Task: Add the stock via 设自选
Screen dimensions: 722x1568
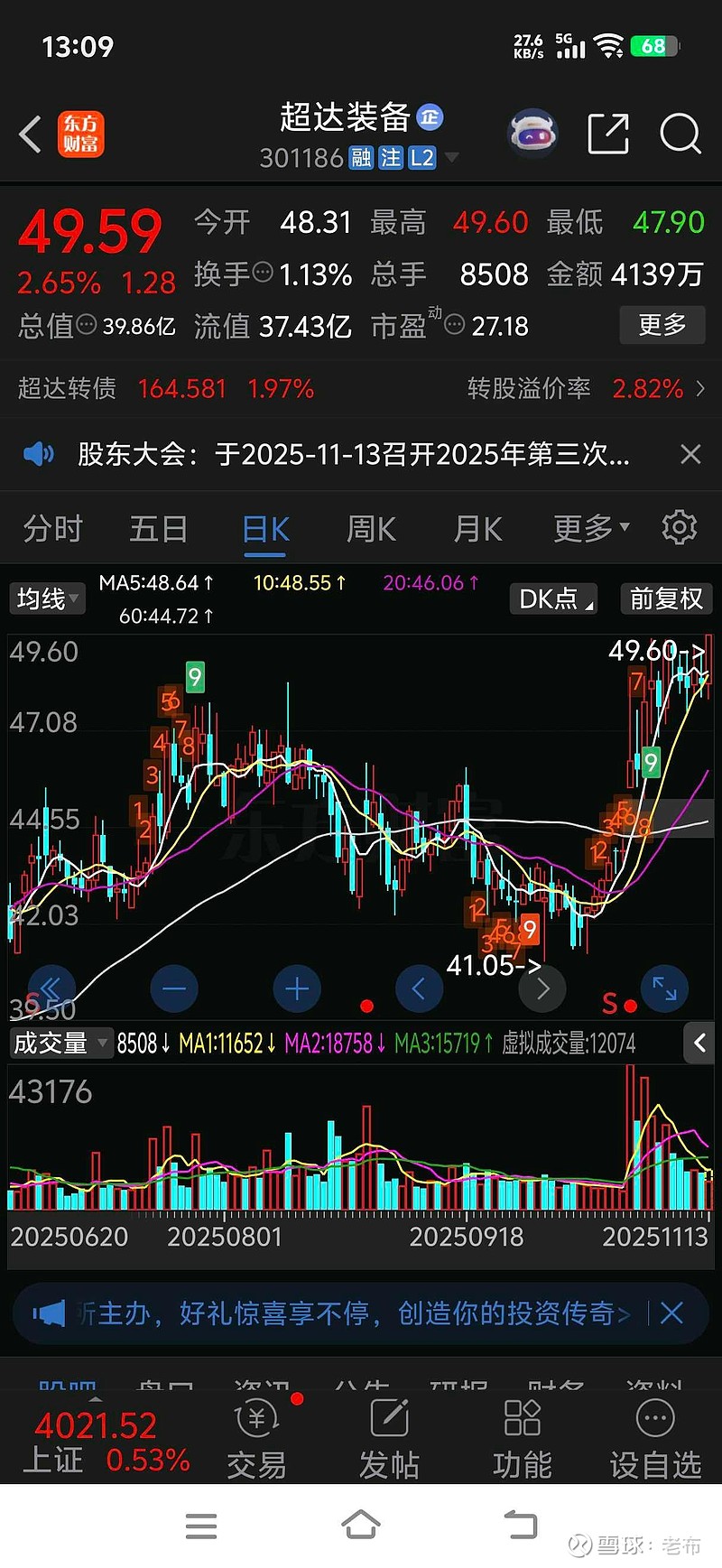Action: point(655,1442)
